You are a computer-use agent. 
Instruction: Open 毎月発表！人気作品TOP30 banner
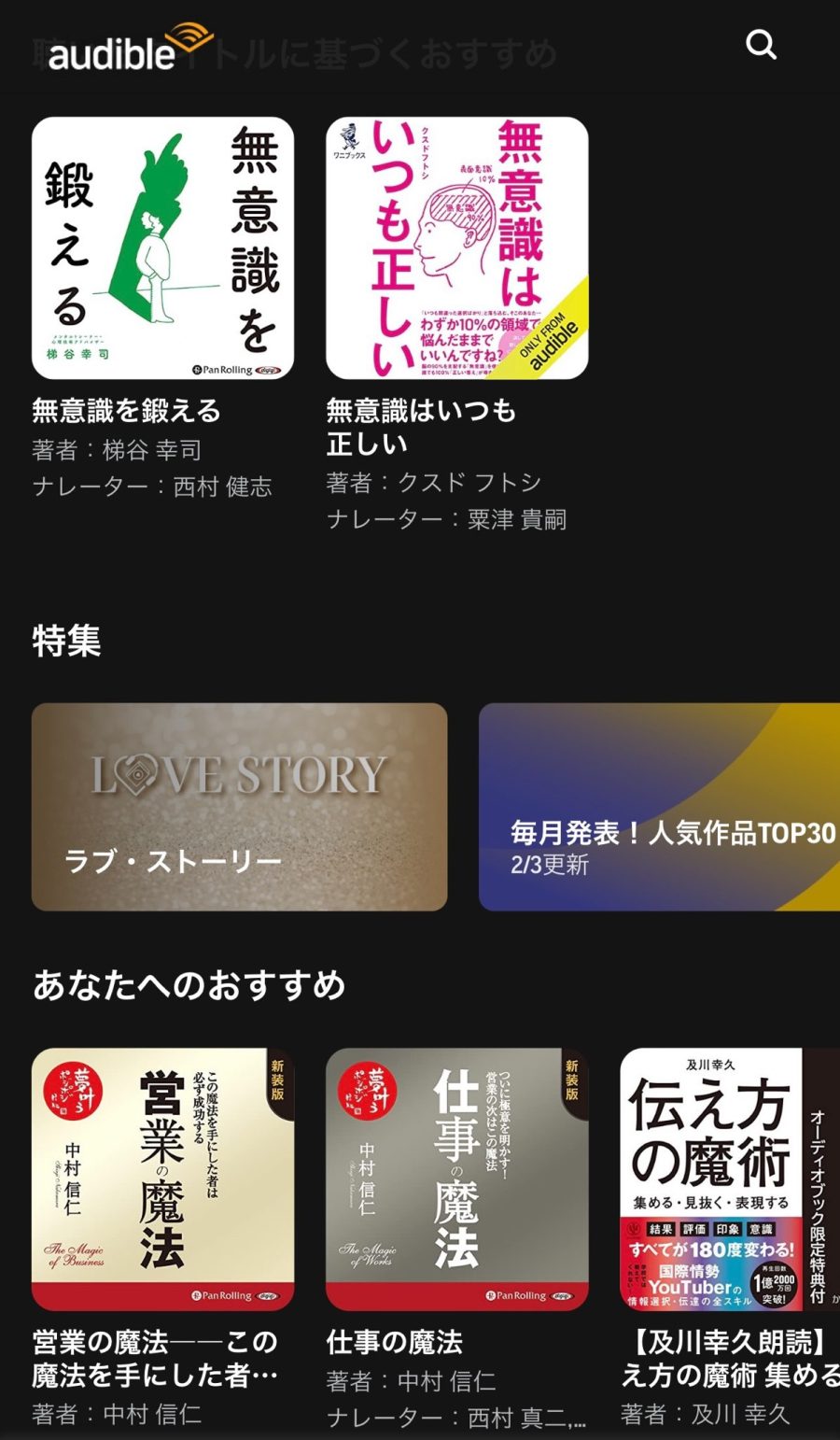click(659, 806)
